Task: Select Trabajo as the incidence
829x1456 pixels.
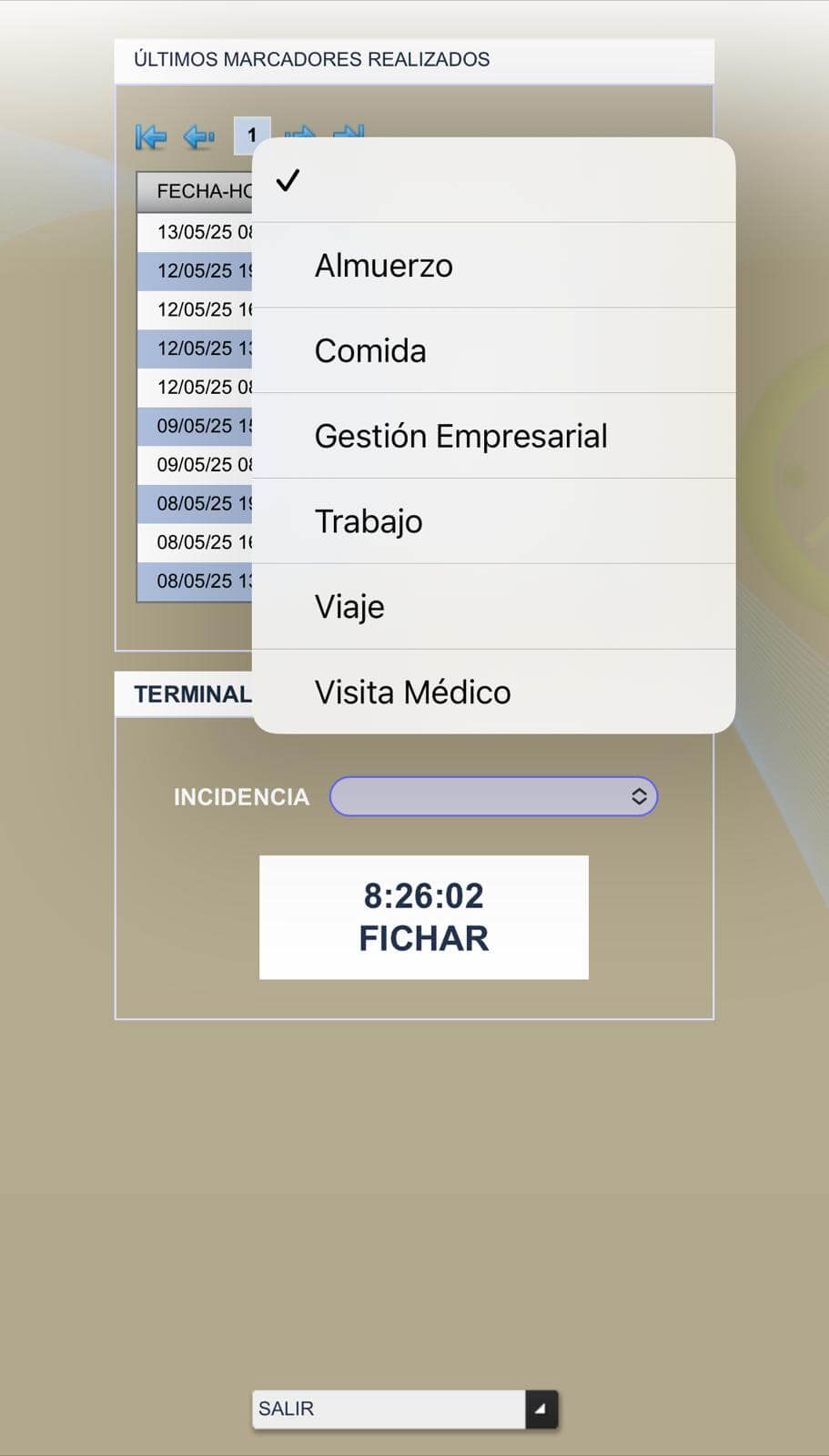Action: (x=493, y=521)
